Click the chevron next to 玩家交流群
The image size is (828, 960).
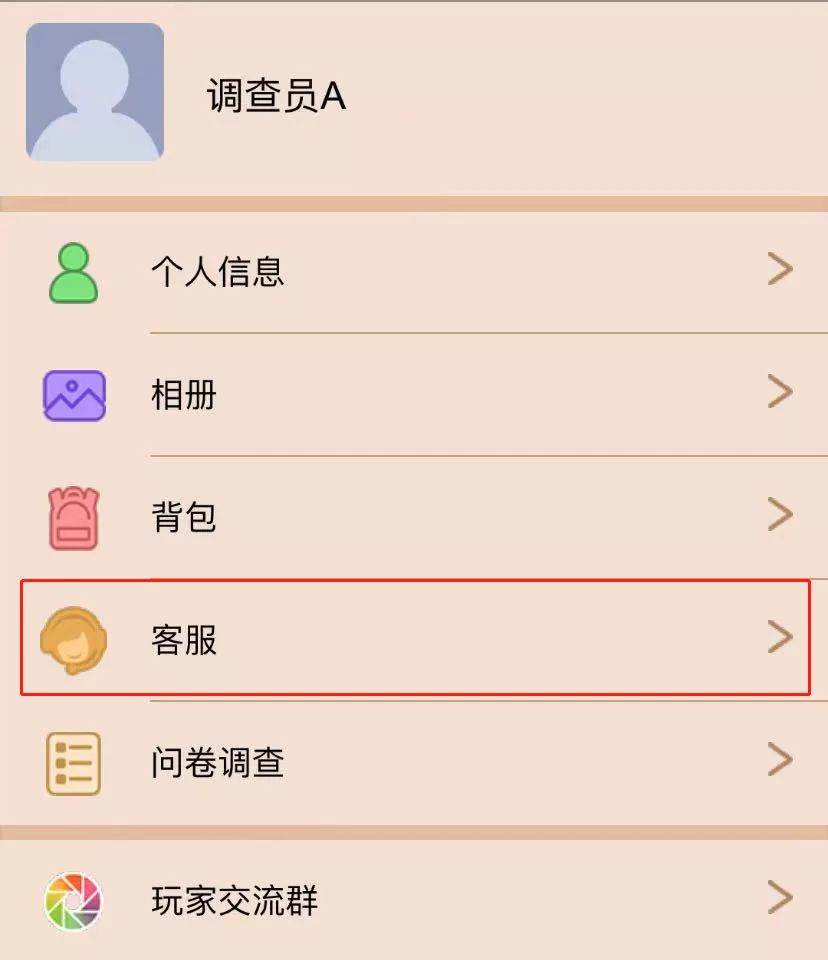point(779,899)
